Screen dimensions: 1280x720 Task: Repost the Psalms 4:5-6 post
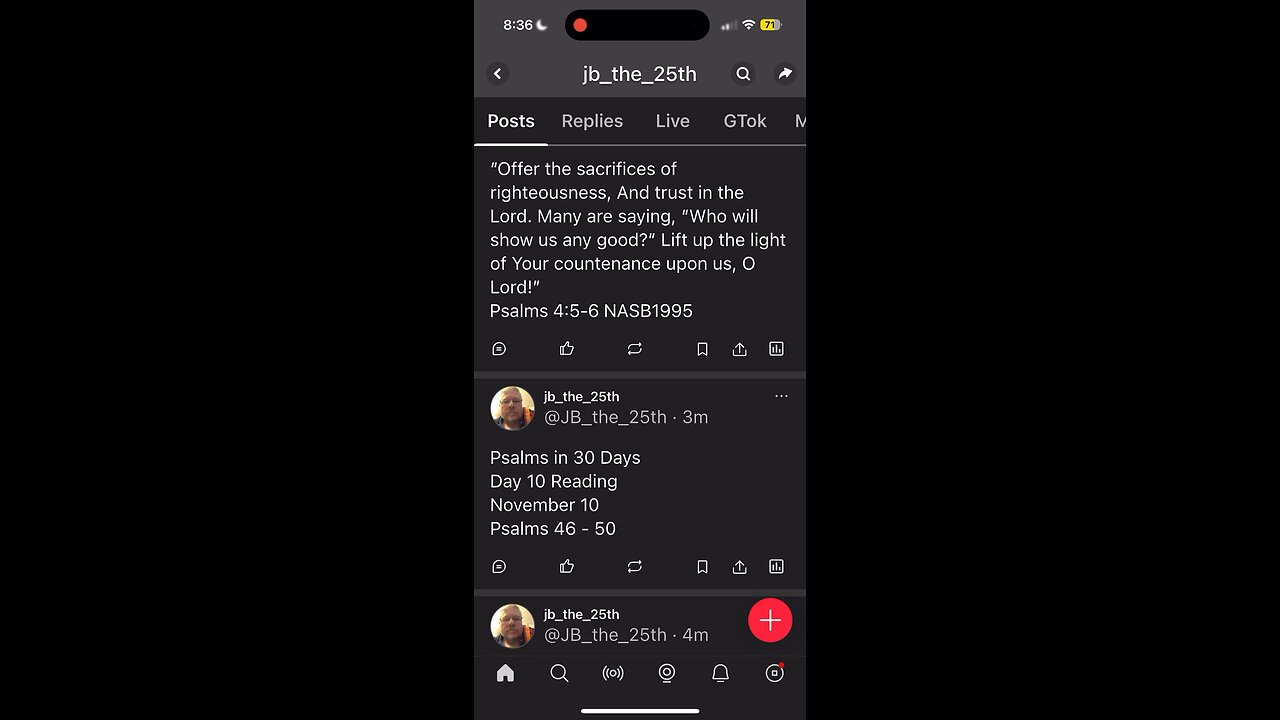(634, 349)
